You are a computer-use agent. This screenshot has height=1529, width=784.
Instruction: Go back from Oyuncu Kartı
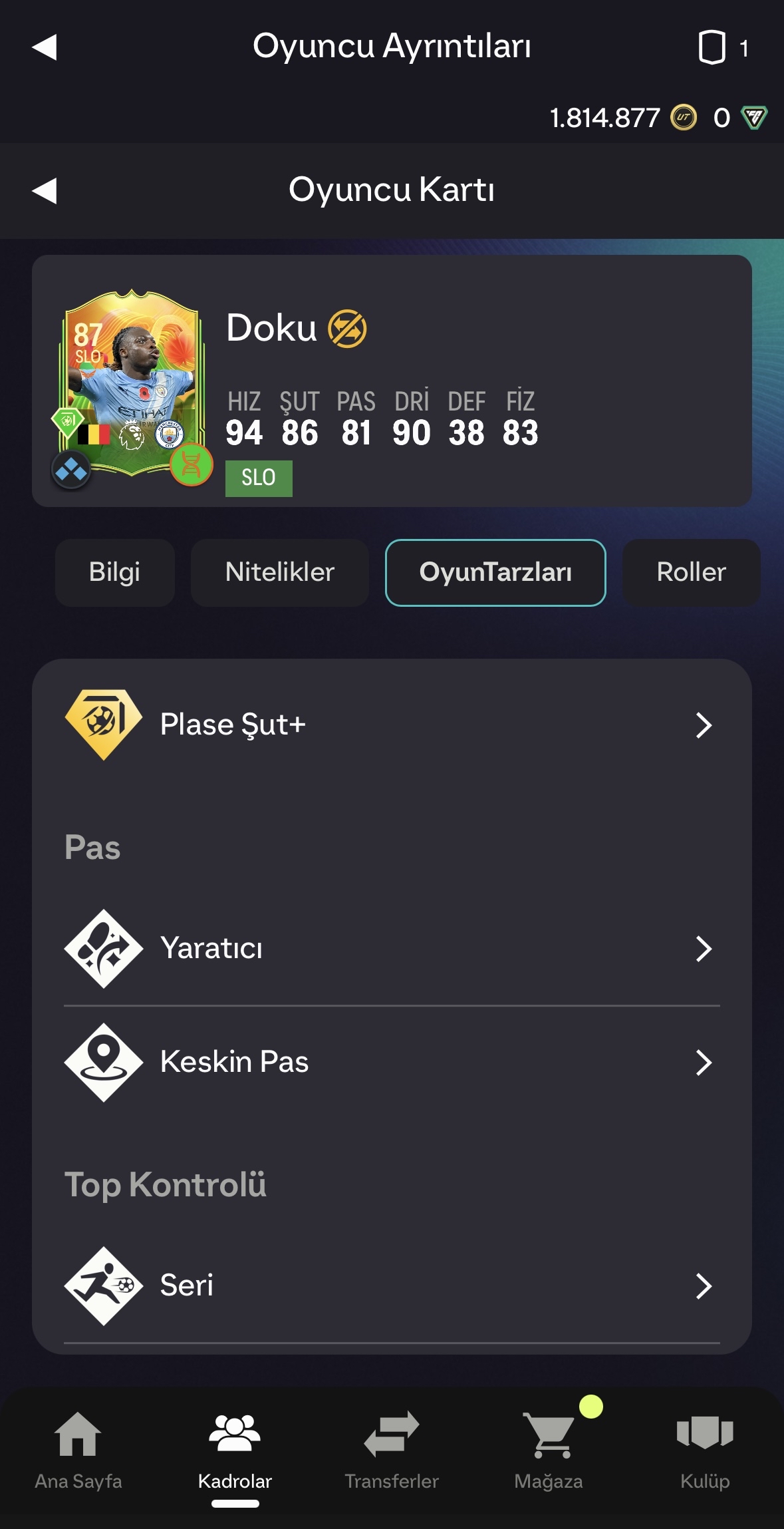pyautogui.click(x=45, y=191)
